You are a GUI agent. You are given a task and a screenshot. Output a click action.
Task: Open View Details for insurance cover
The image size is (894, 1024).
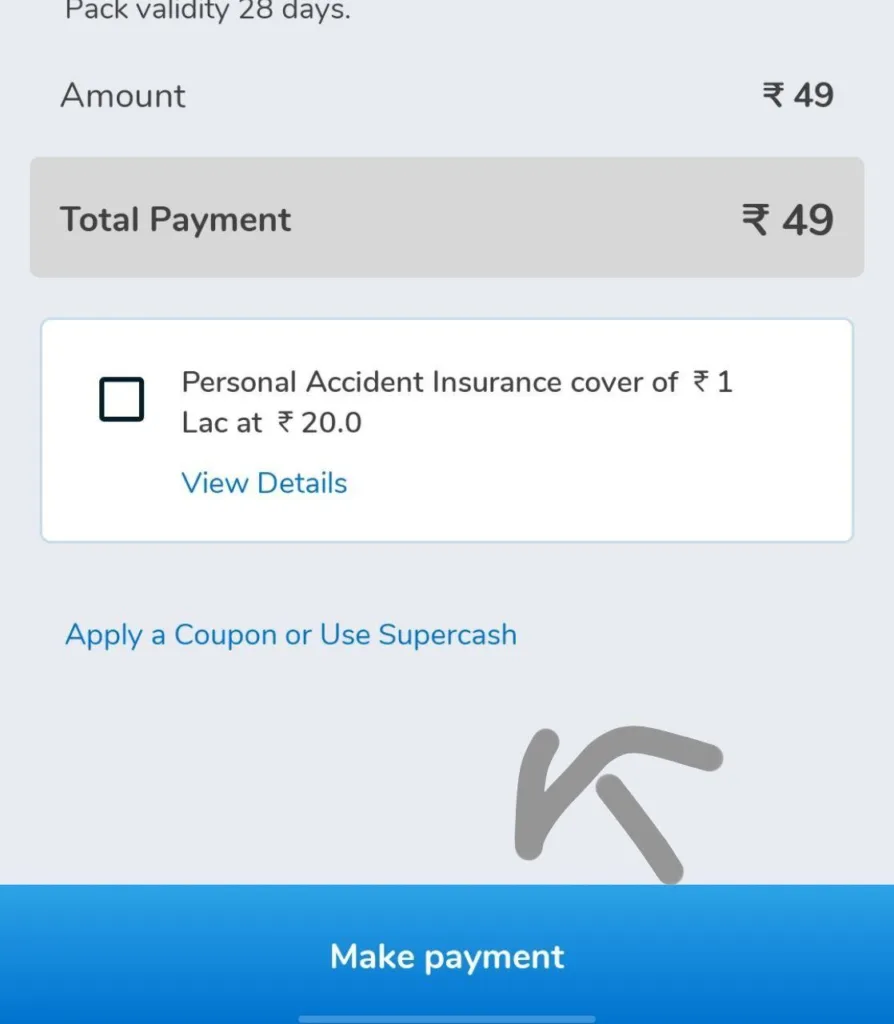[x=264, y=483]
